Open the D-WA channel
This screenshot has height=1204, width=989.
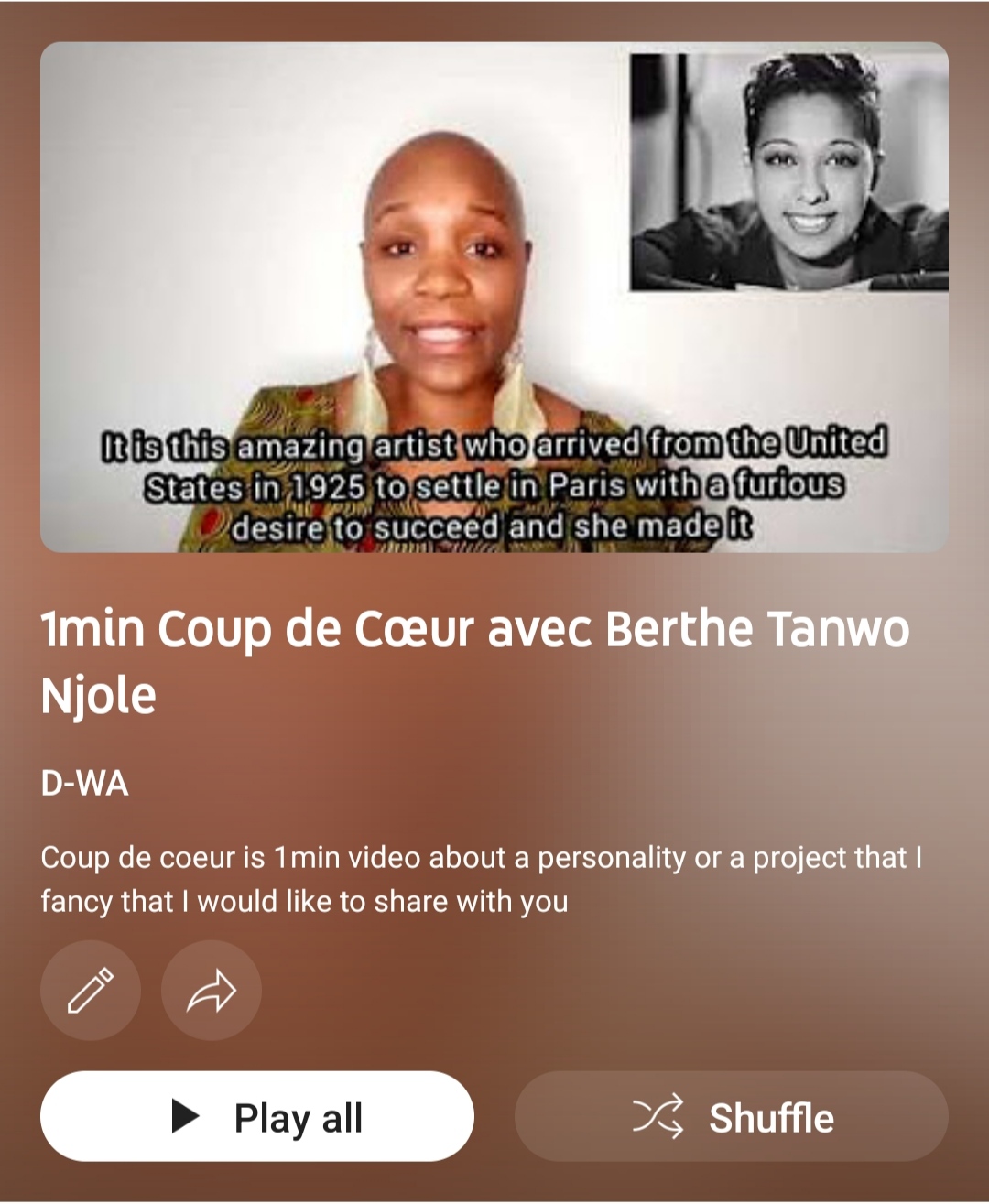pos(84,784)
